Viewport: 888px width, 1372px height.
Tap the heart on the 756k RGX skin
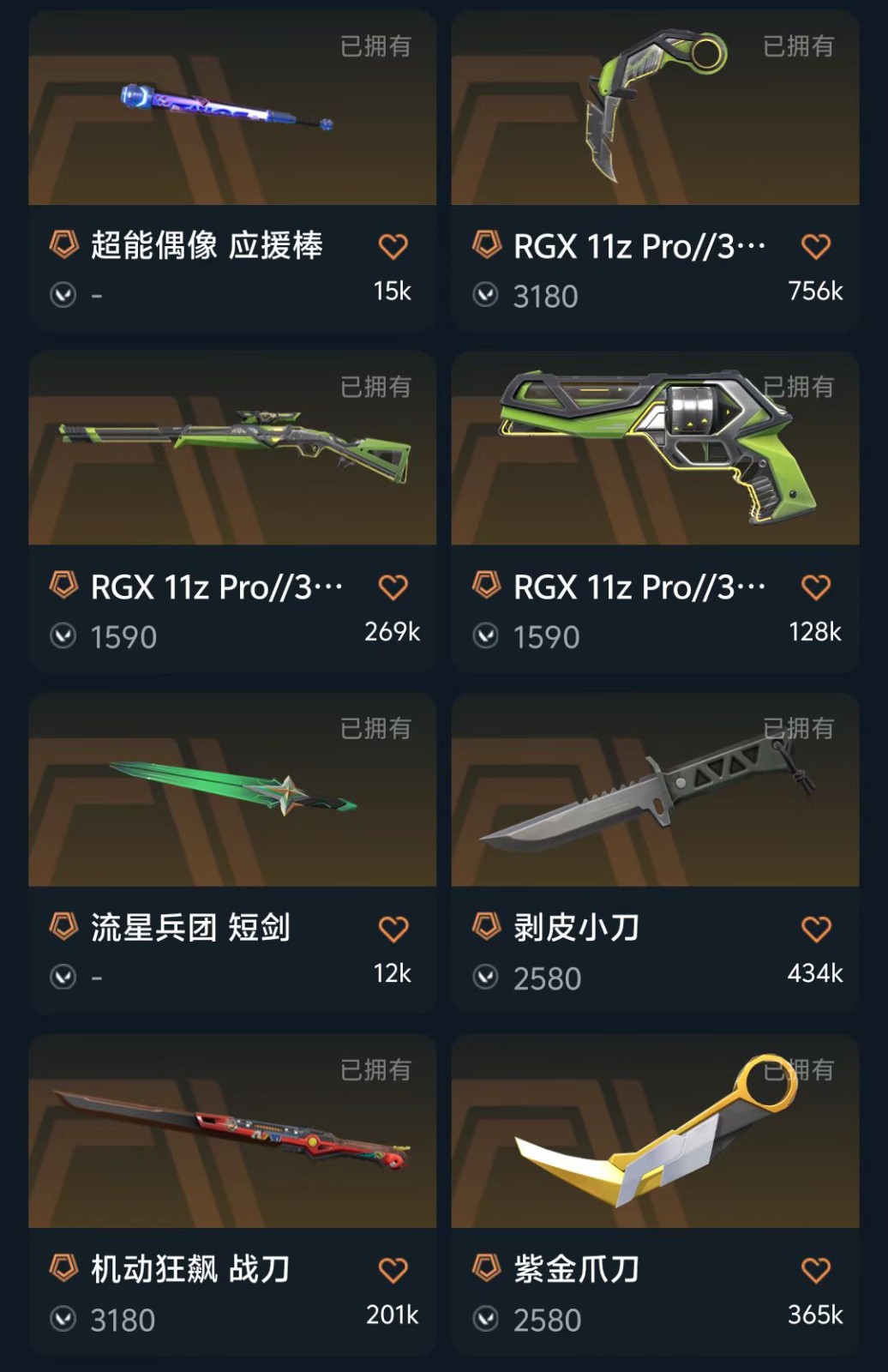(x=816, y=247)
